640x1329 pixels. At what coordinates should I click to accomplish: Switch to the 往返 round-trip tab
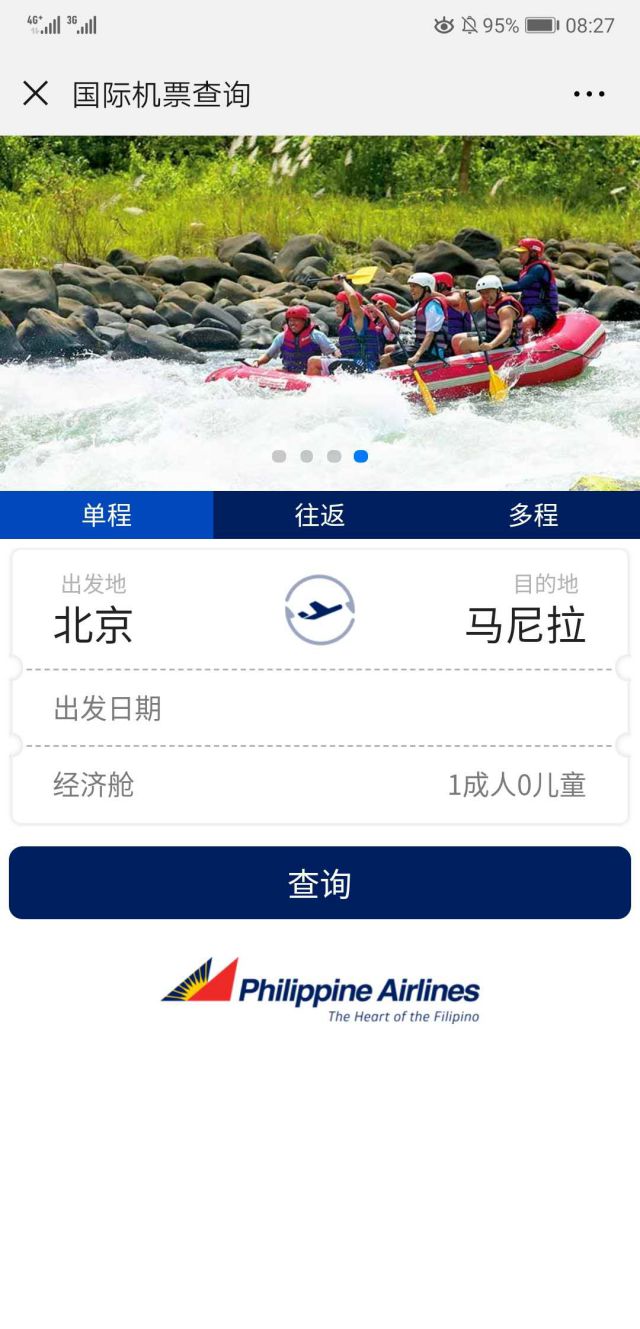(320, 515)
